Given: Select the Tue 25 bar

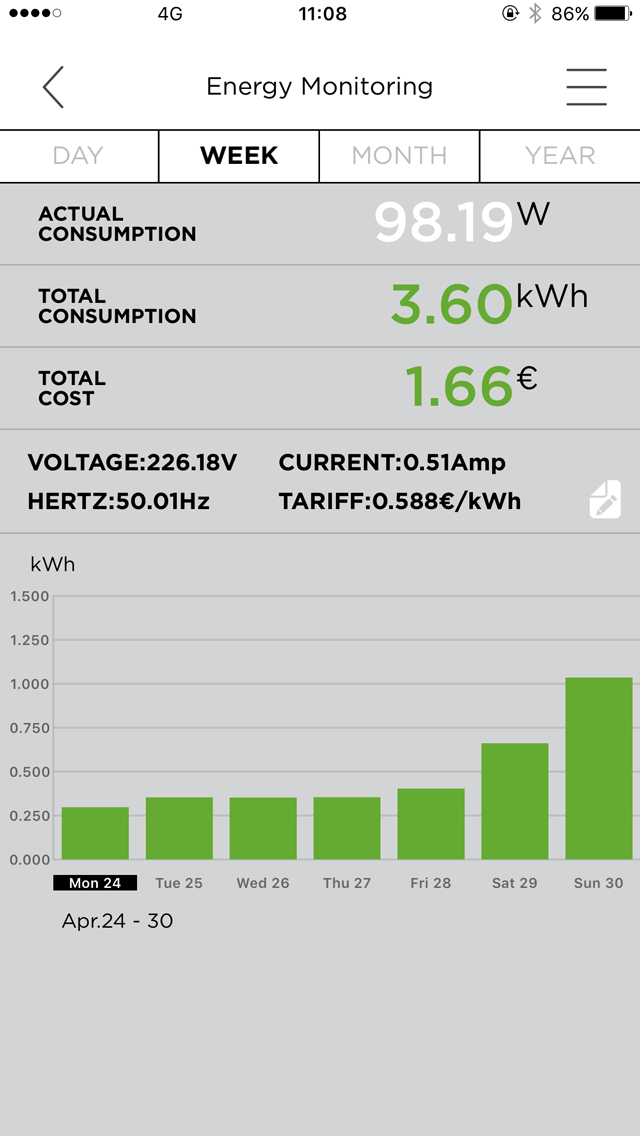Looking at the screenshot, I should 179,828.
